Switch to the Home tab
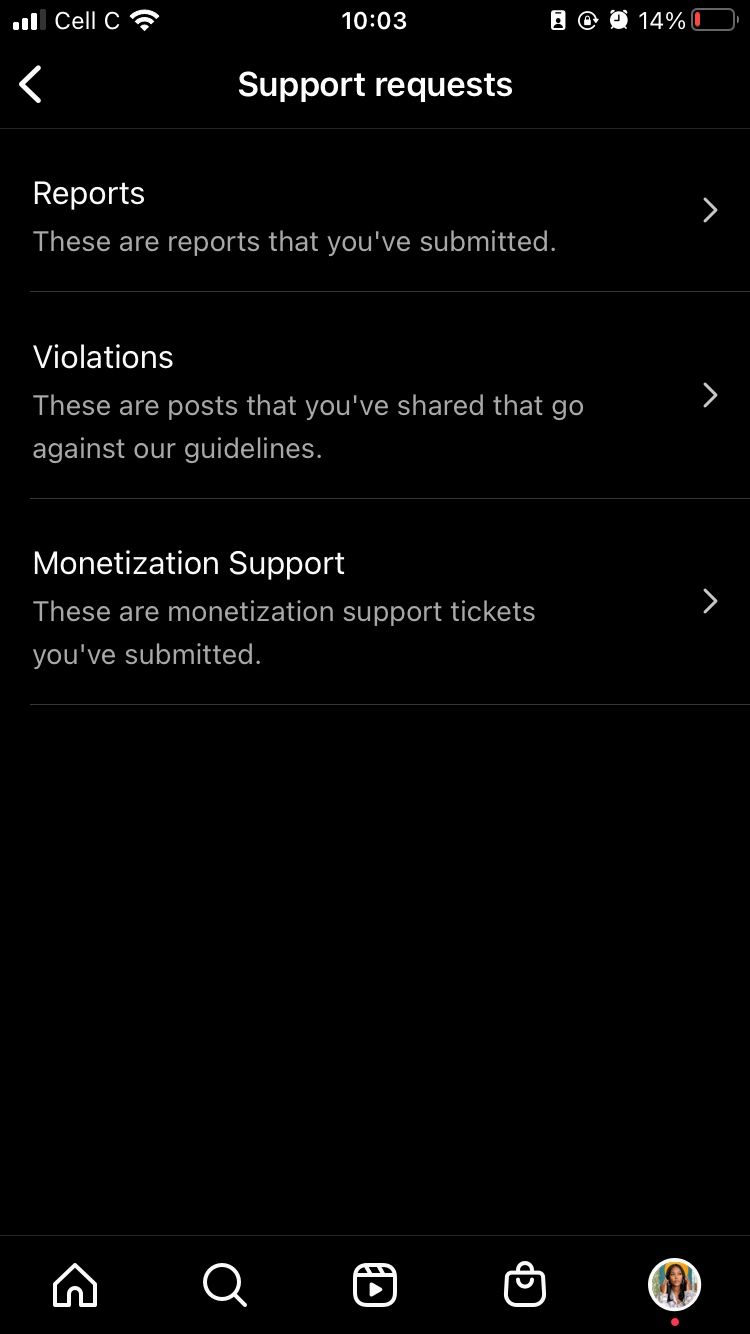 click(x=75, y=1284)
